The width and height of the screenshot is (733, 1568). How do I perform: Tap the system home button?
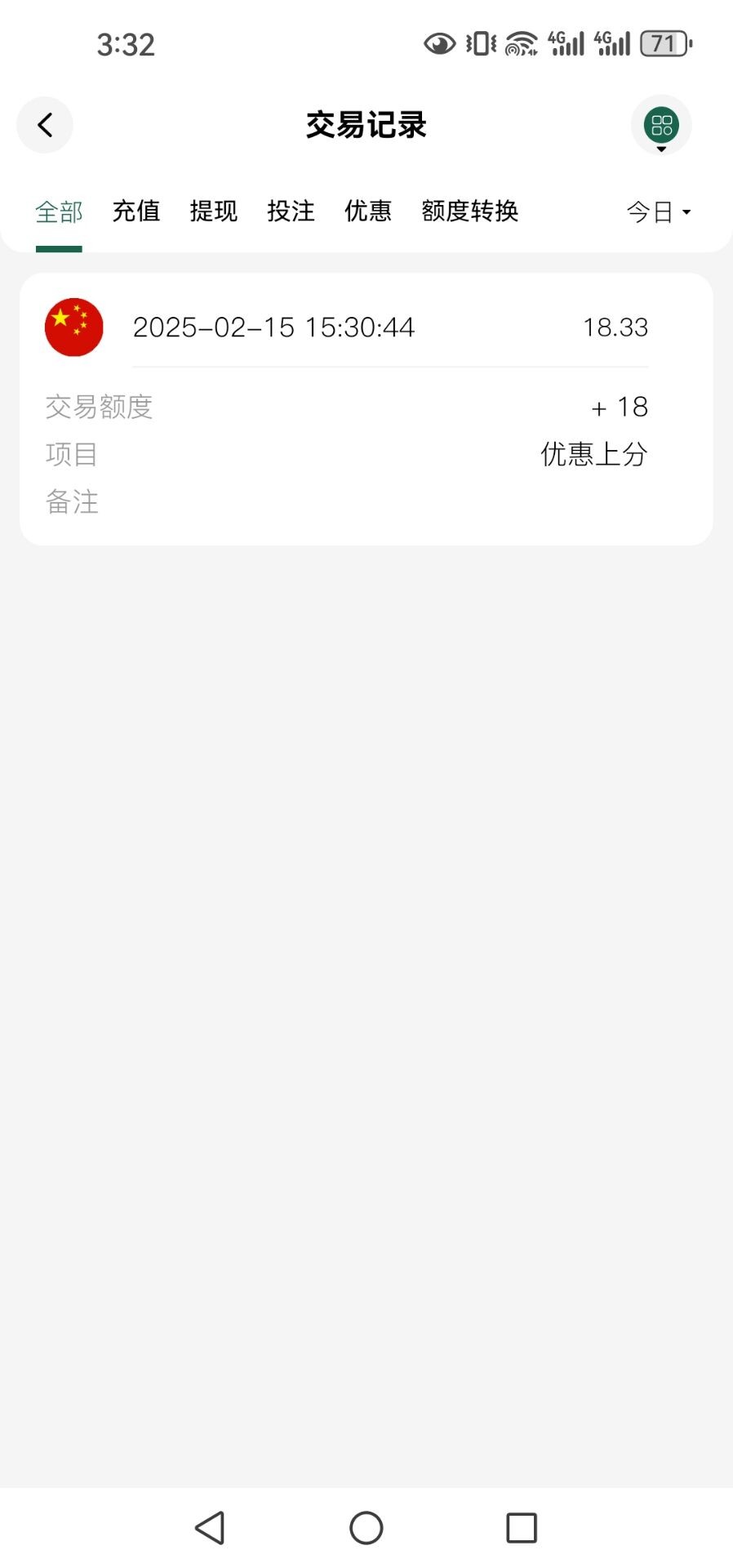click(366, 1528)
